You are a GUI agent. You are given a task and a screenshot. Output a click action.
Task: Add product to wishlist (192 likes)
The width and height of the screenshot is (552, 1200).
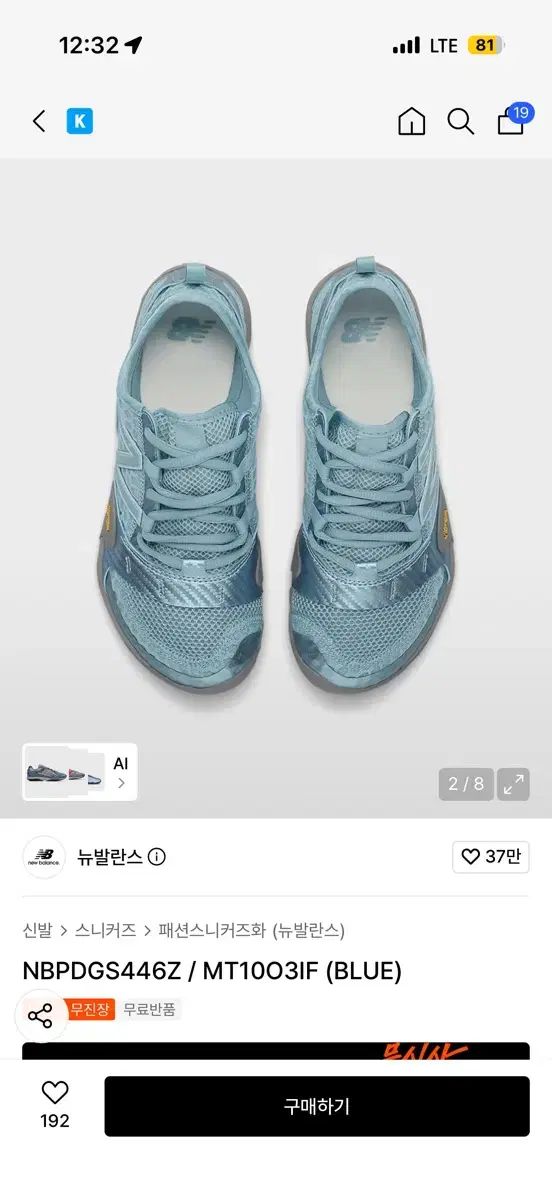[55, 1105]
